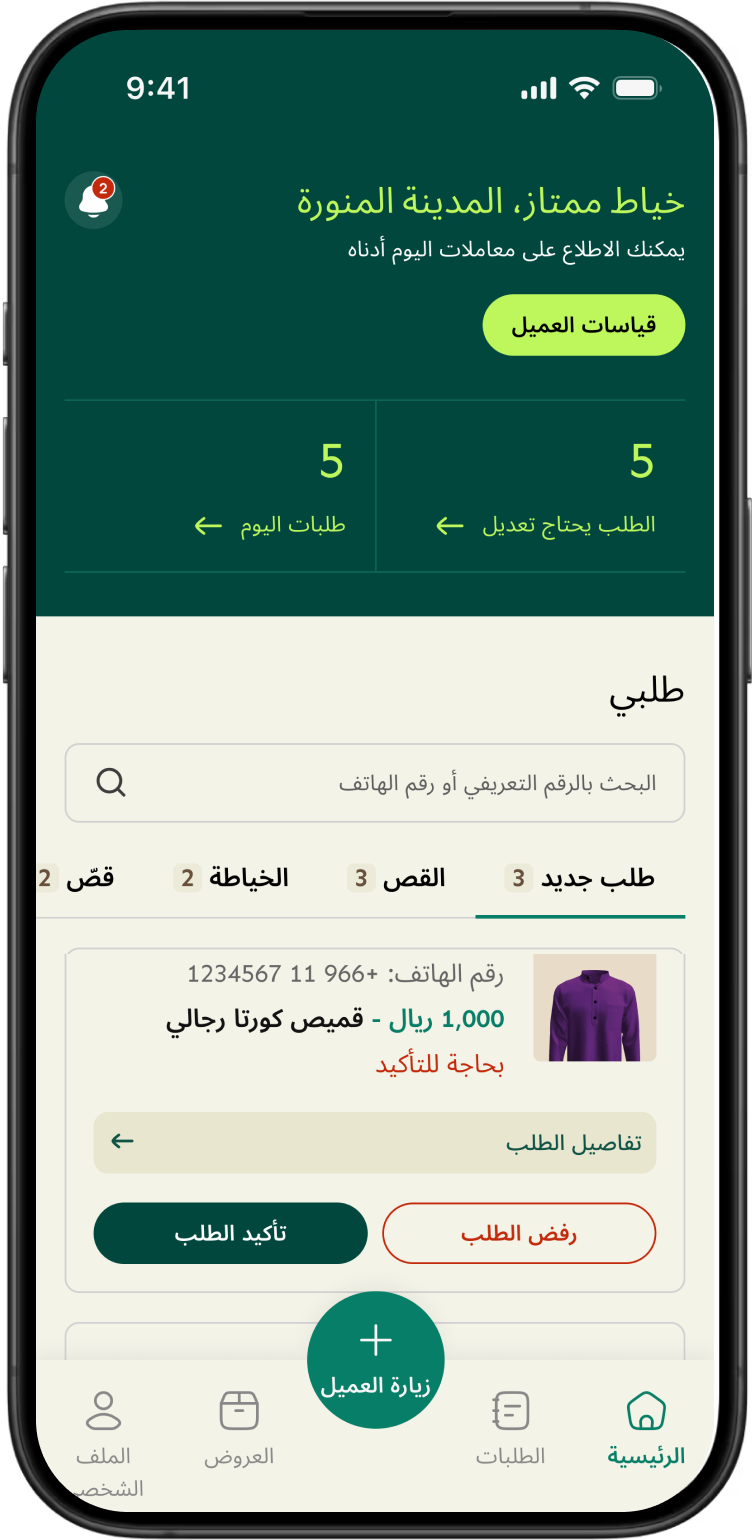Confirm the order with تأكيد الطلب
This screenshot has width=752, height=1540.
click(231, 1233)
